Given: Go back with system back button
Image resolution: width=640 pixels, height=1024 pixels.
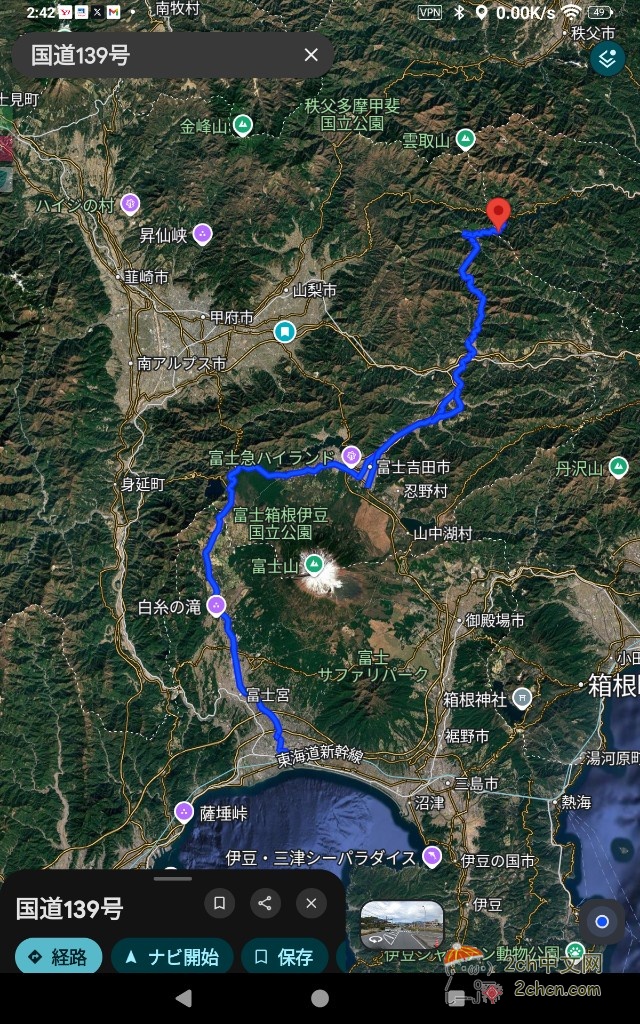Looking at the screenshot, I should point(183,998).
